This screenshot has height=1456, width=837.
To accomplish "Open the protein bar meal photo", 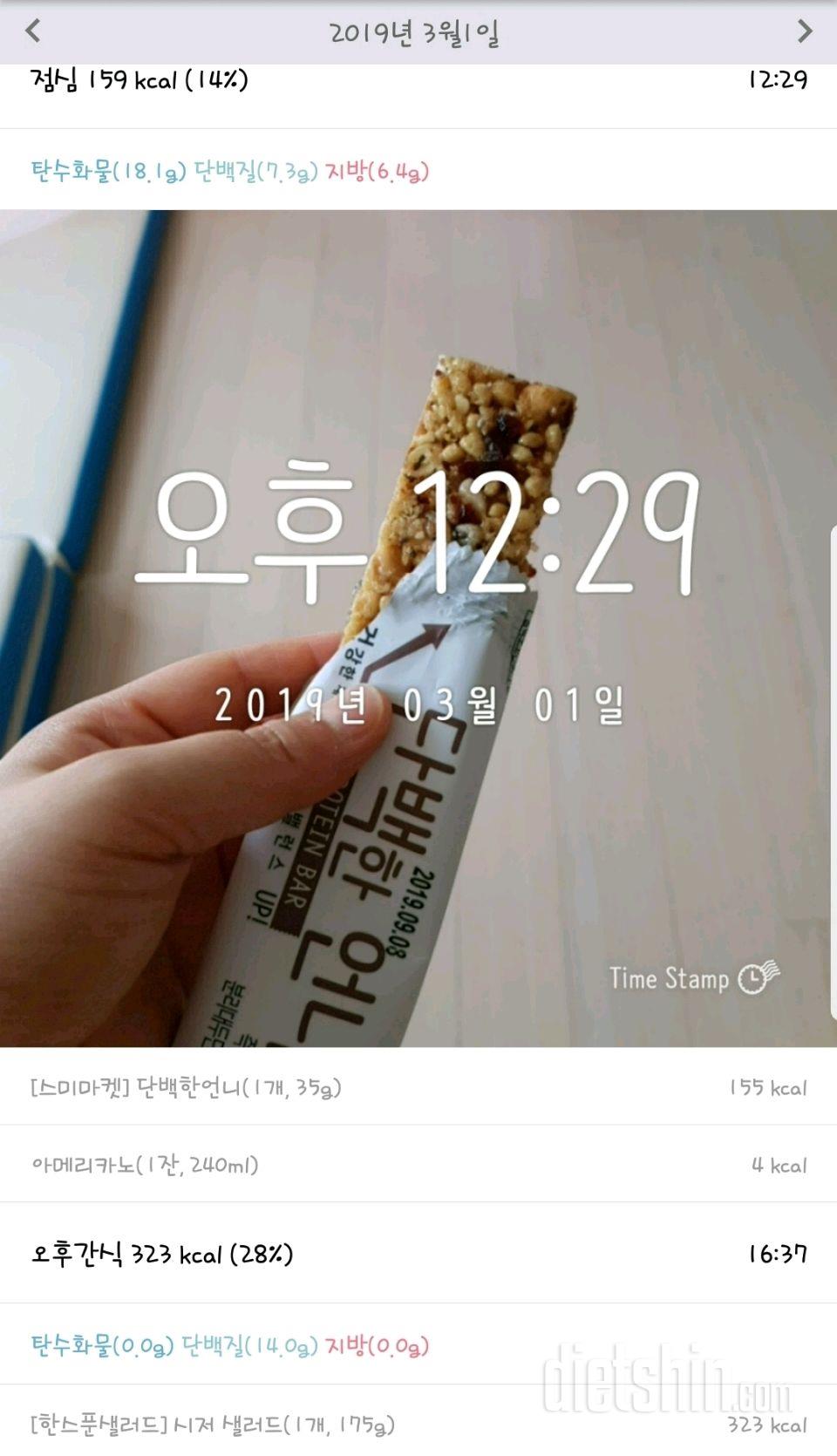I will pyautogui.click(x=418, y=628).
